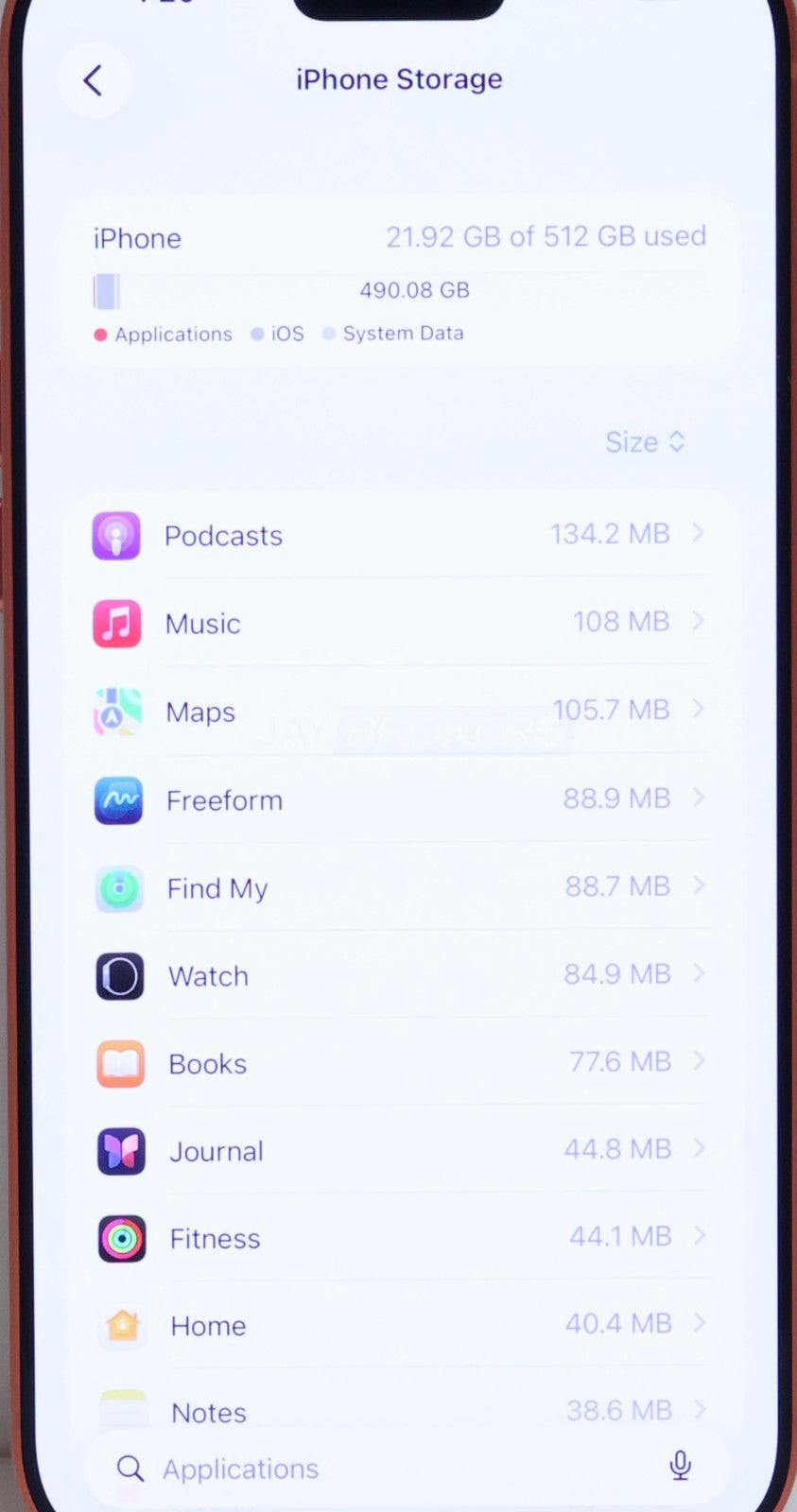View Home app storage
This screenshot has width=797, height=1512.
[401, 1325]
